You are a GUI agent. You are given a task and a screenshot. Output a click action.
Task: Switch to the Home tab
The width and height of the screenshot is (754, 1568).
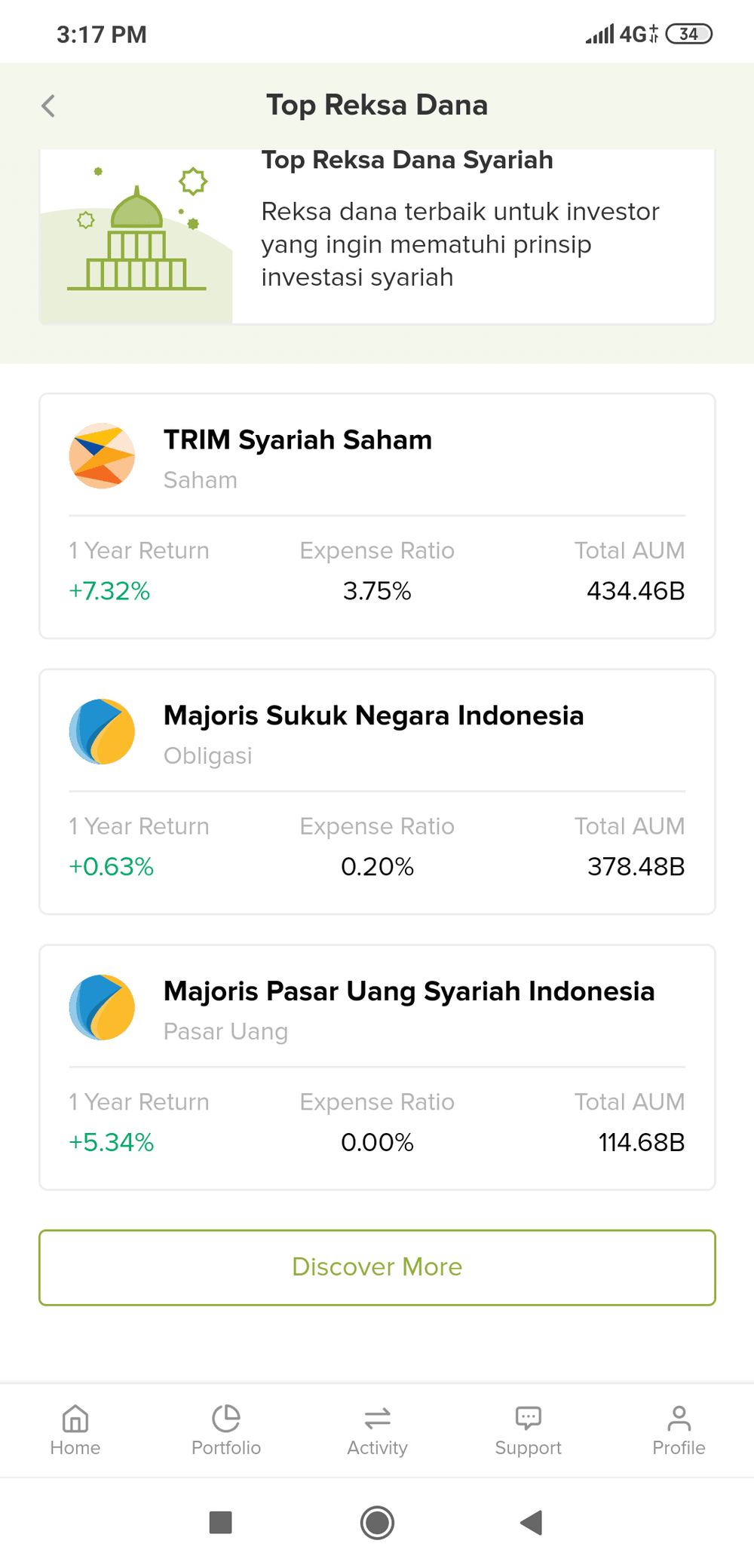75,1430
